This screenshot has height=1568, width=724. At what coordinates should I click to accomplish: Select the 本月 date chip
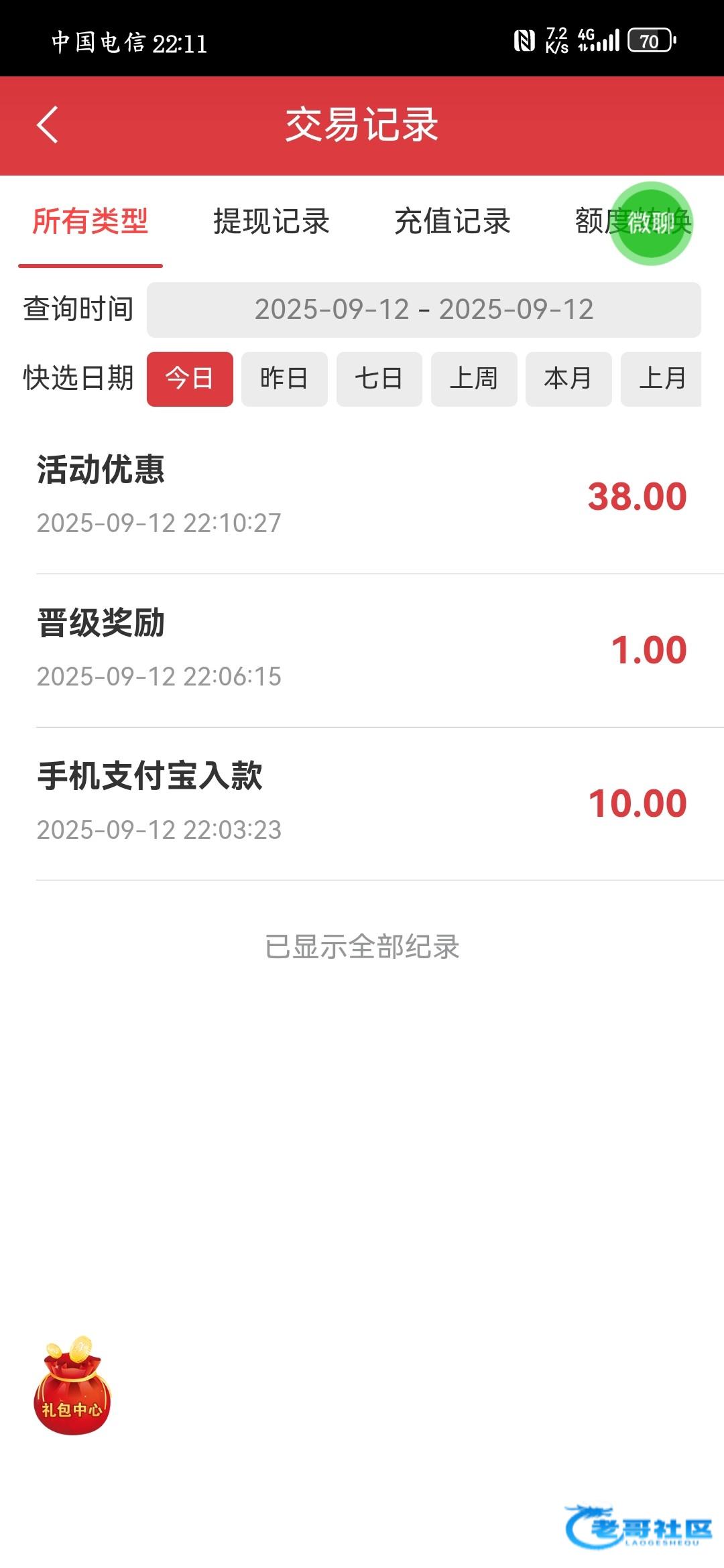point(568,379)
